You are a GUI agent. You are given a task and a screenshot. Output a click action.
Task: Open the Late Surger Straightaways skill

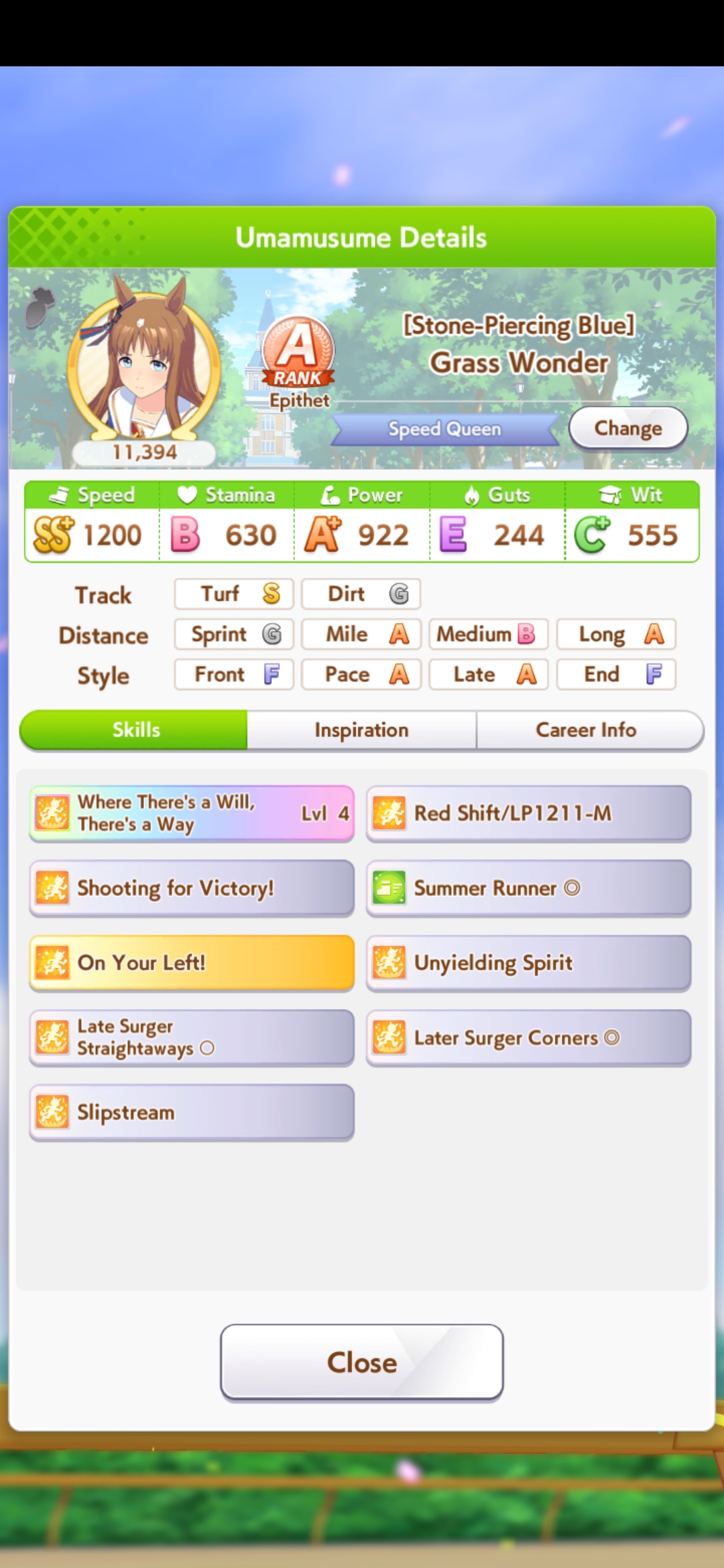pyautogui.click(x=192, y=1037)
